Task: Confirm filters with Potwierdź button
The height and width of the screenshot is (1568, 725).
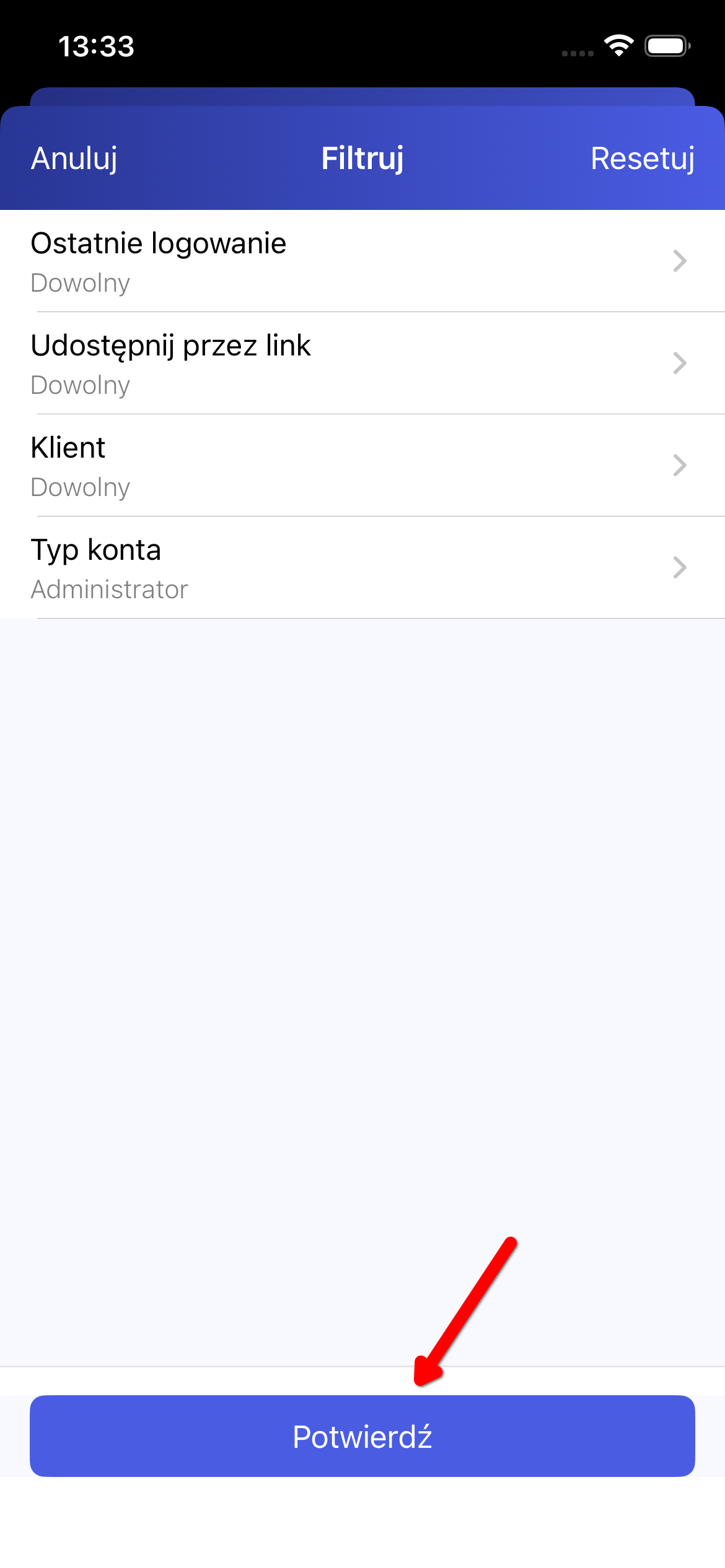Action: (x=362, y=1435)
